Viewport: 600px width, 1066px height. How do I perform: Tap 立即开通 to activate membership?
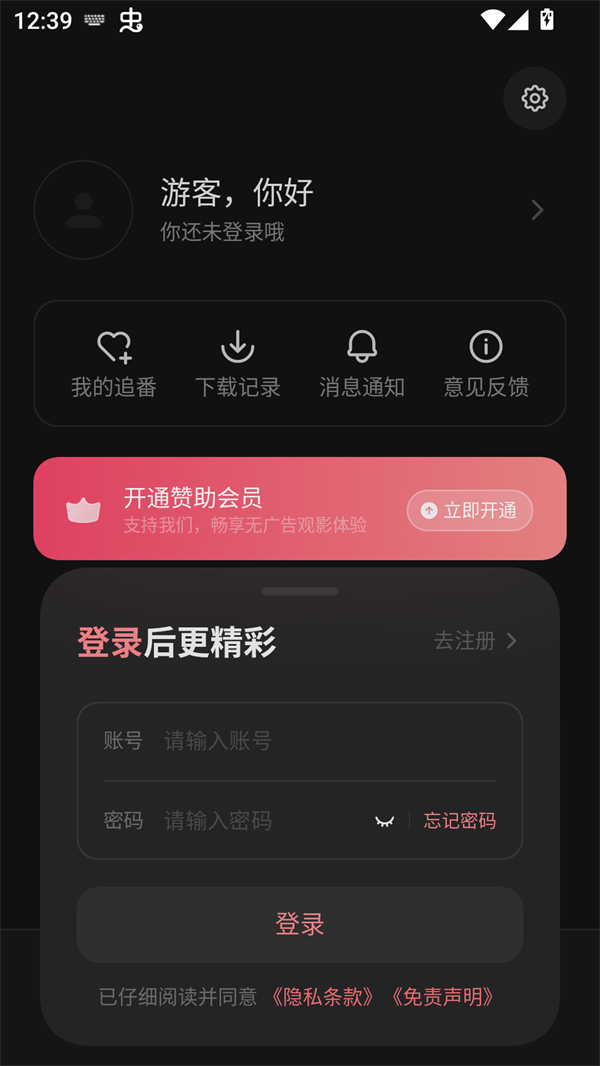(470, 511)
